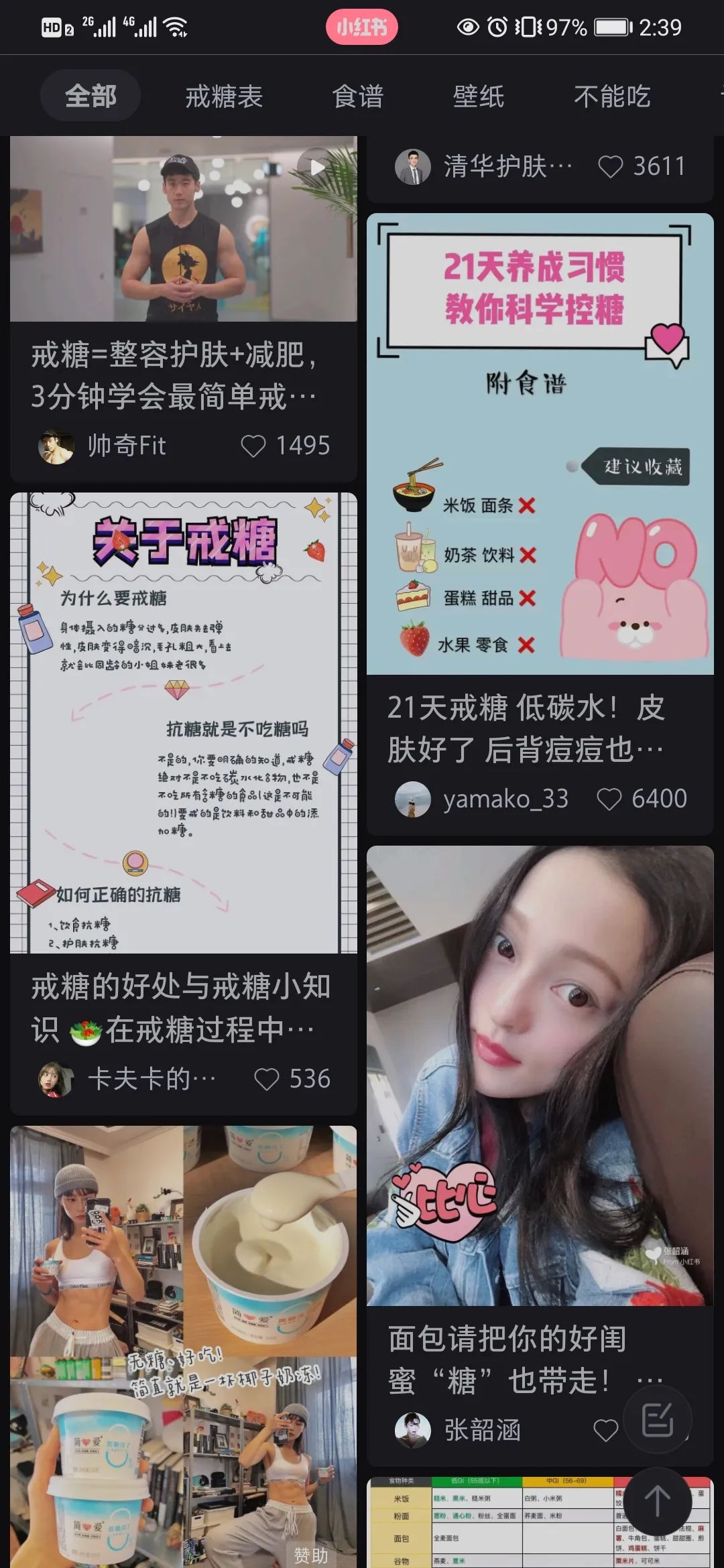This screenshot has height=1568, width=724.
Task: Open the 壁纸 tab
Action: point(478,96)
